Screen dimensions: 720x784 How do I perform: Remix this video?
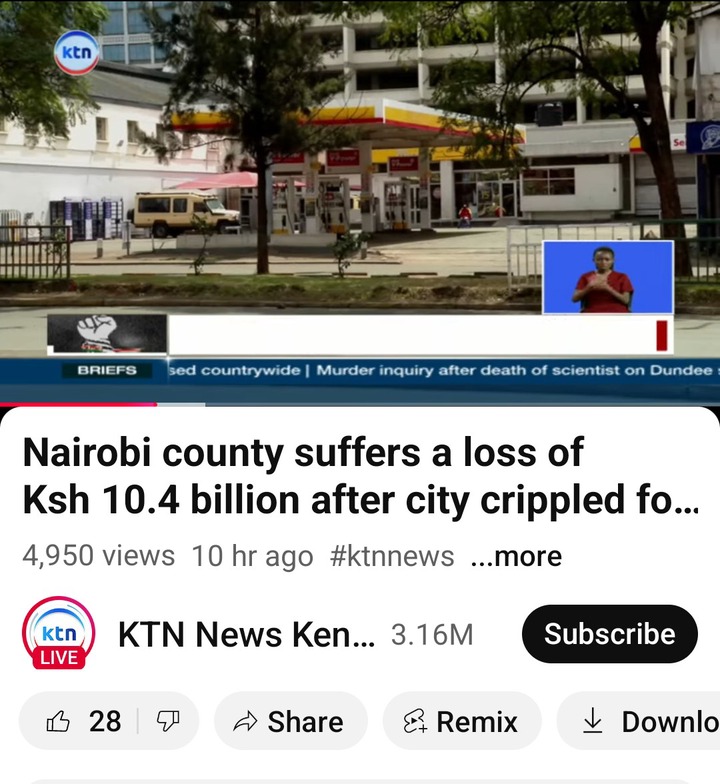[461, 721]
